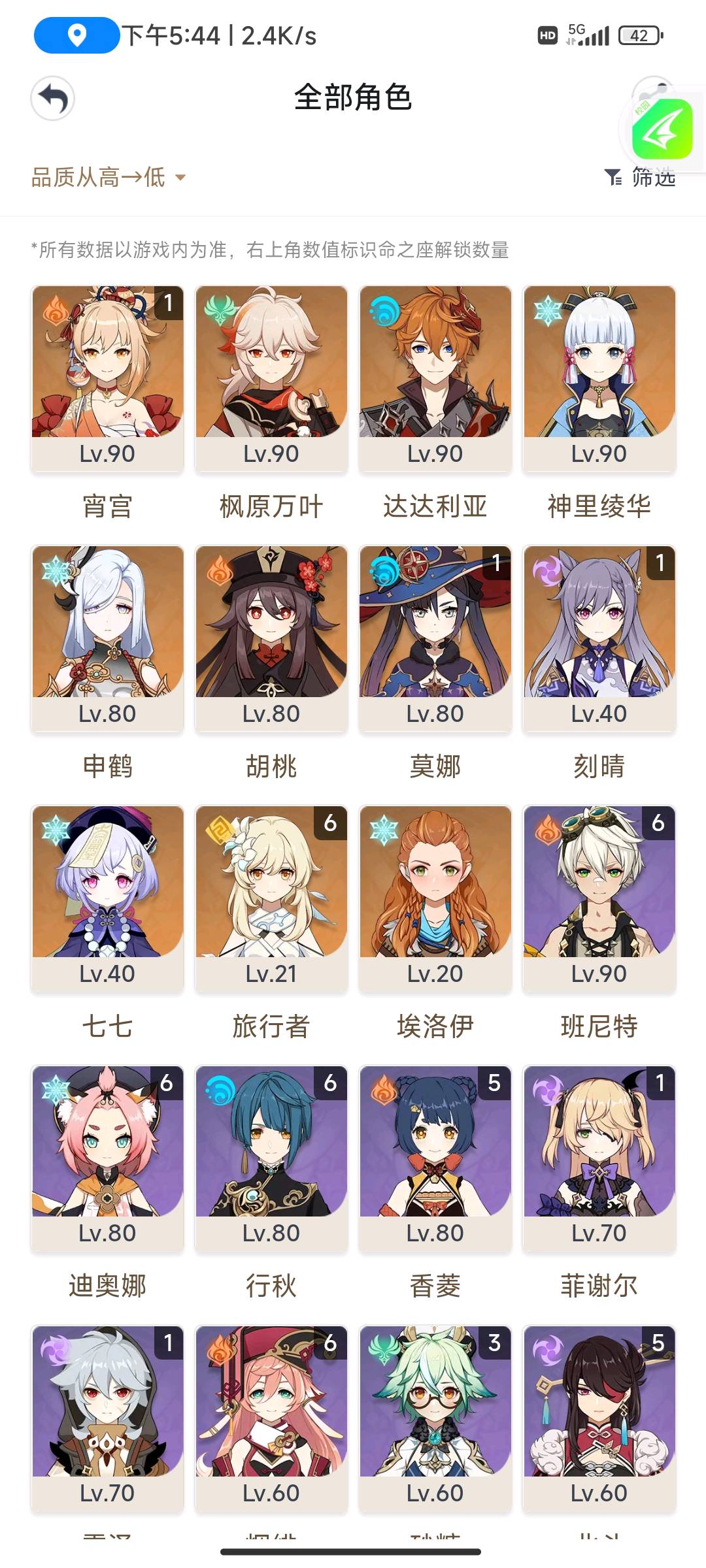Tap the green floating paper-plane icon
Image resolution: width=706 pixels, height=1568 pixels.
click(662, 129)
